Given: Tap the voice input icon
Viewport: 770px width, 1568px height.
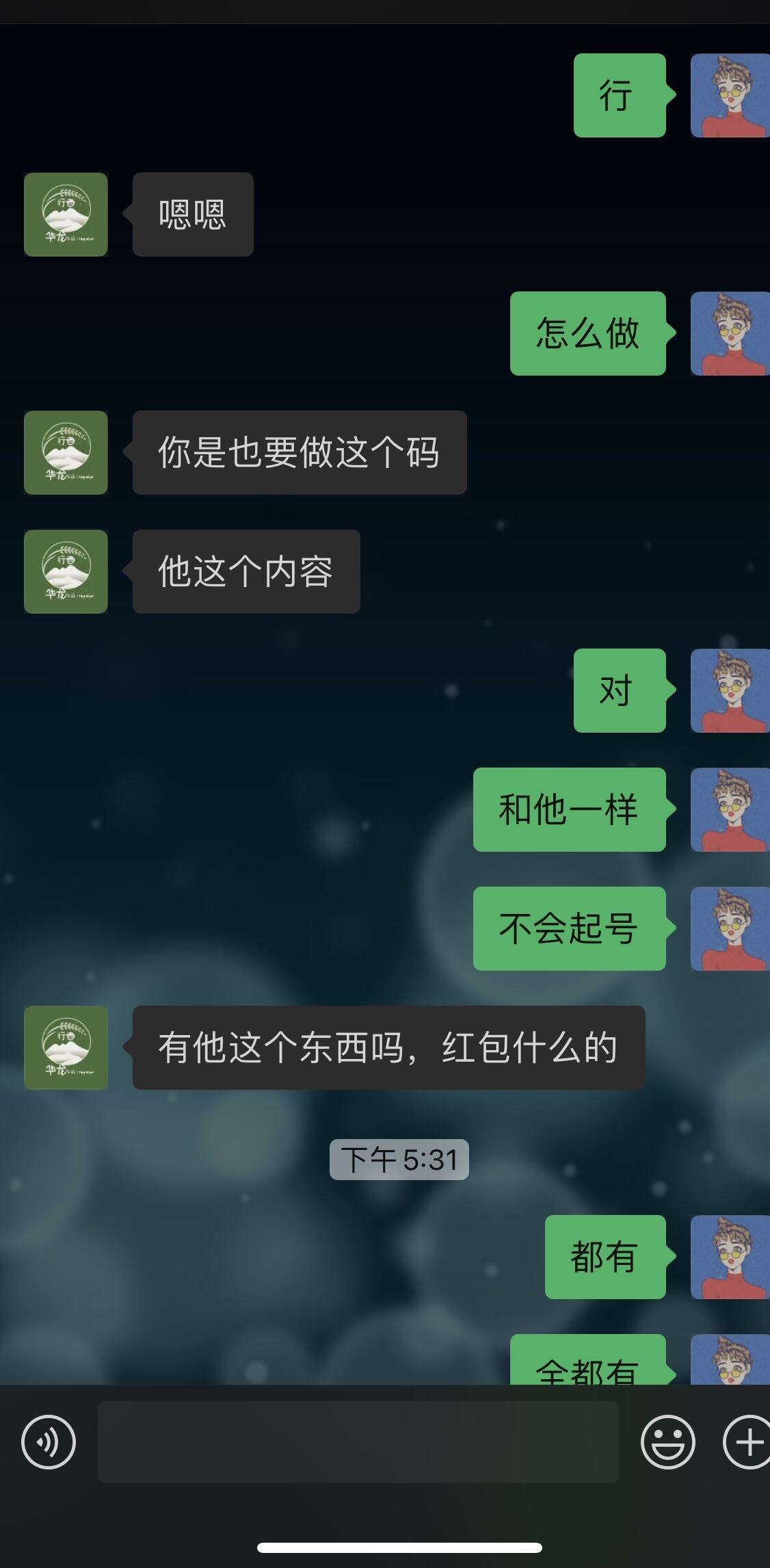Looking at the screenshot, I should click(x=49, y=1442).
